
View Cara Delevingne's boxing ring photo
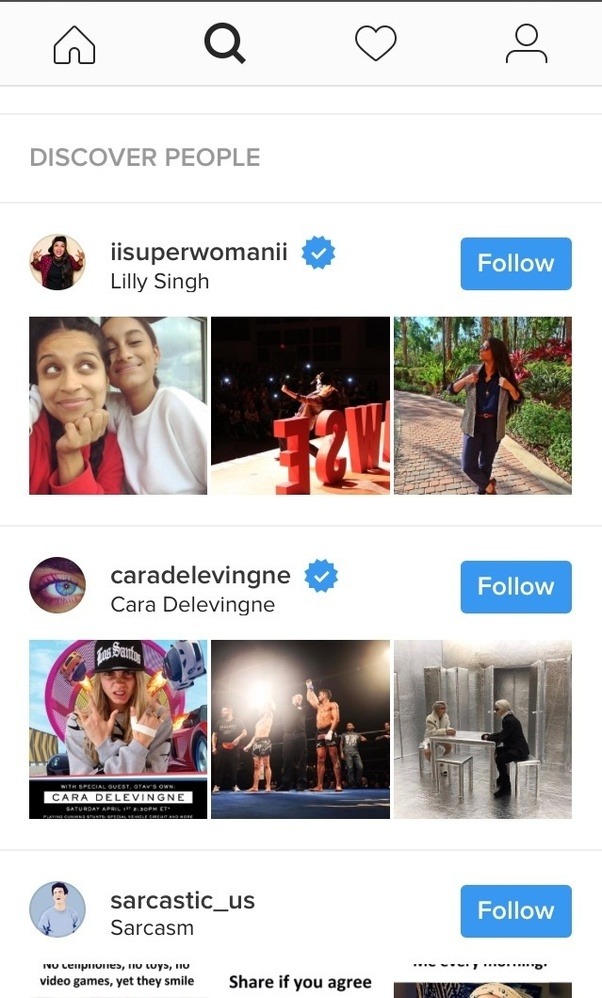[x=300, y=729]
